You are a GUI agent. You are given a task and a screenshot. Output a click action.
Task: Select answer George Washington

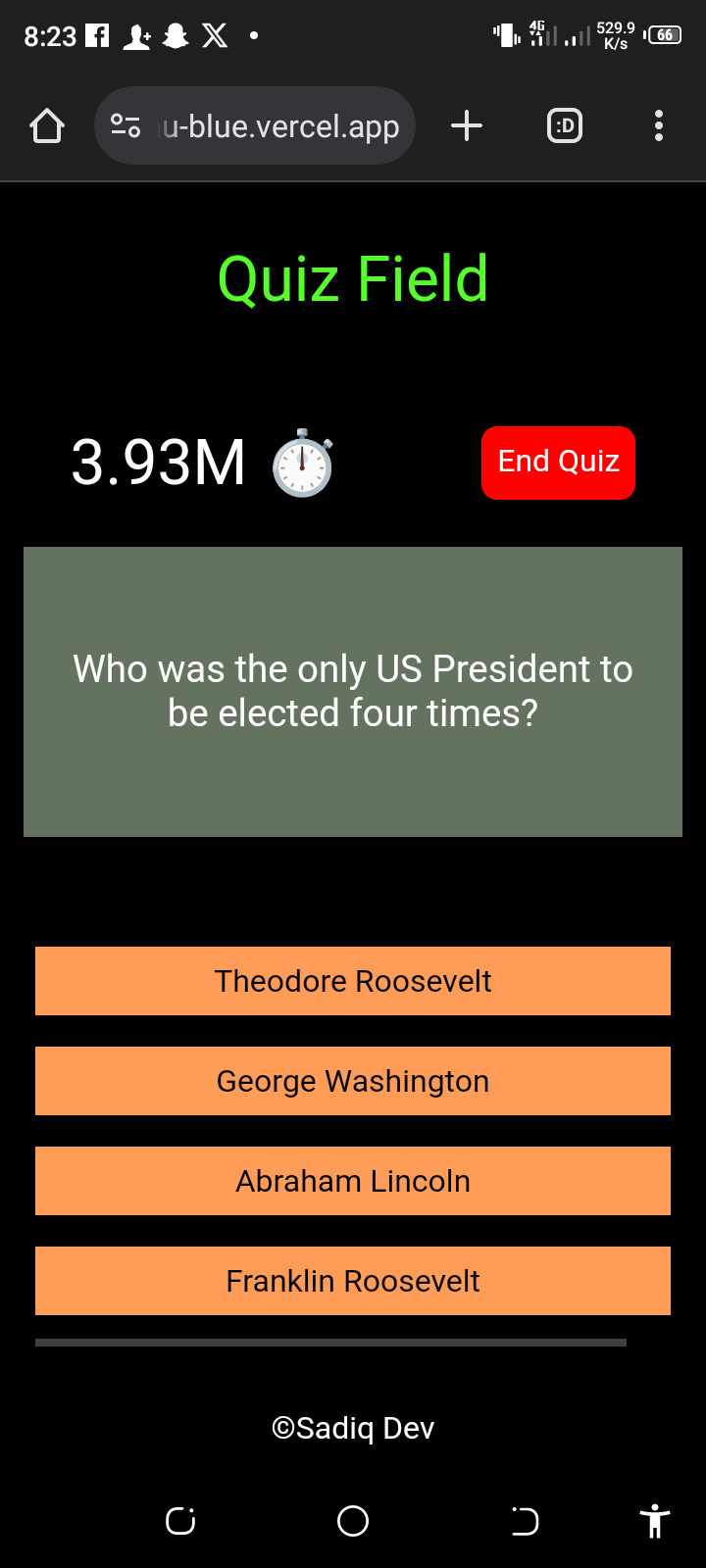pyautogui.click(x=353, y=1081)
